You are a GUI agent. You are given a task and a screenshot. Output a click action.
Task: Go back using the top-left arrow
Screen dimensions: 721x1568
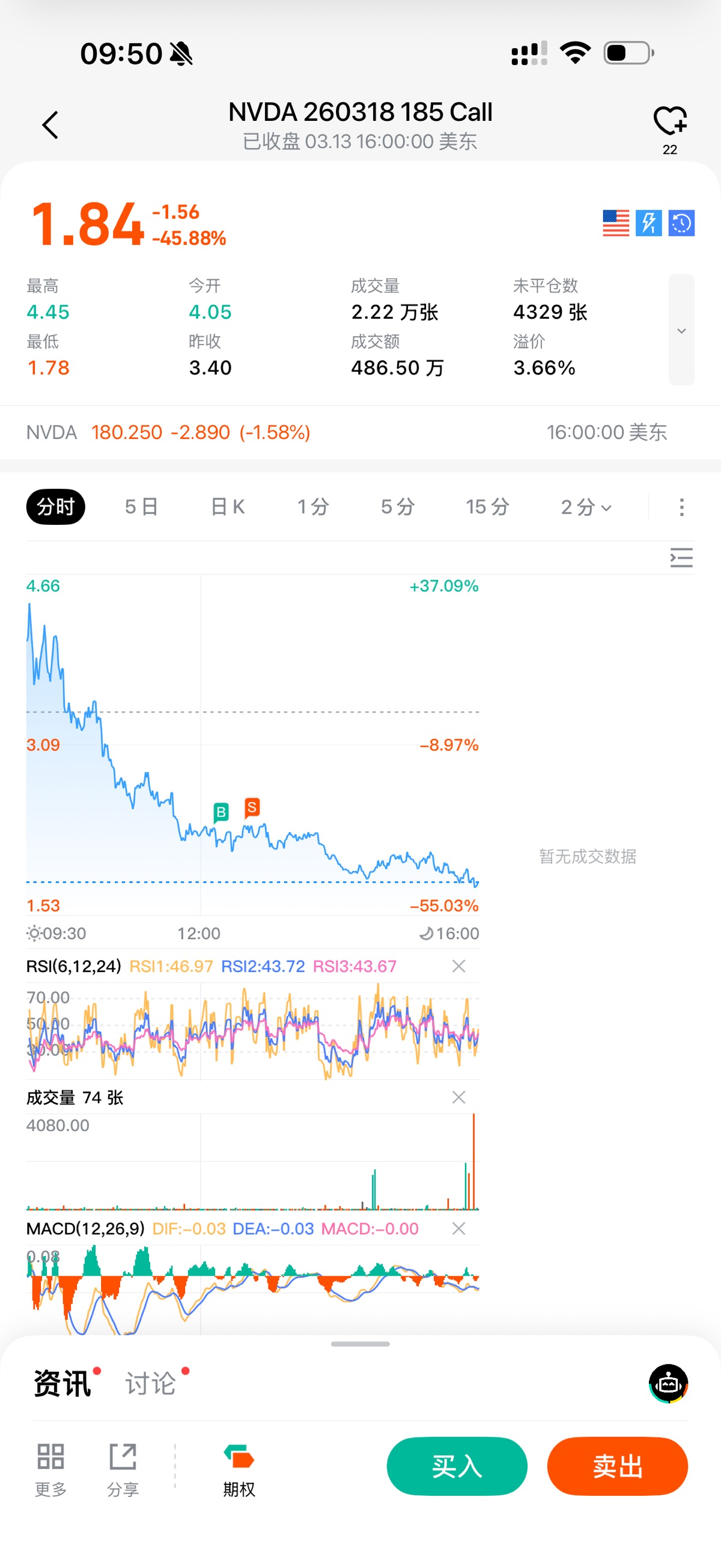50,126
